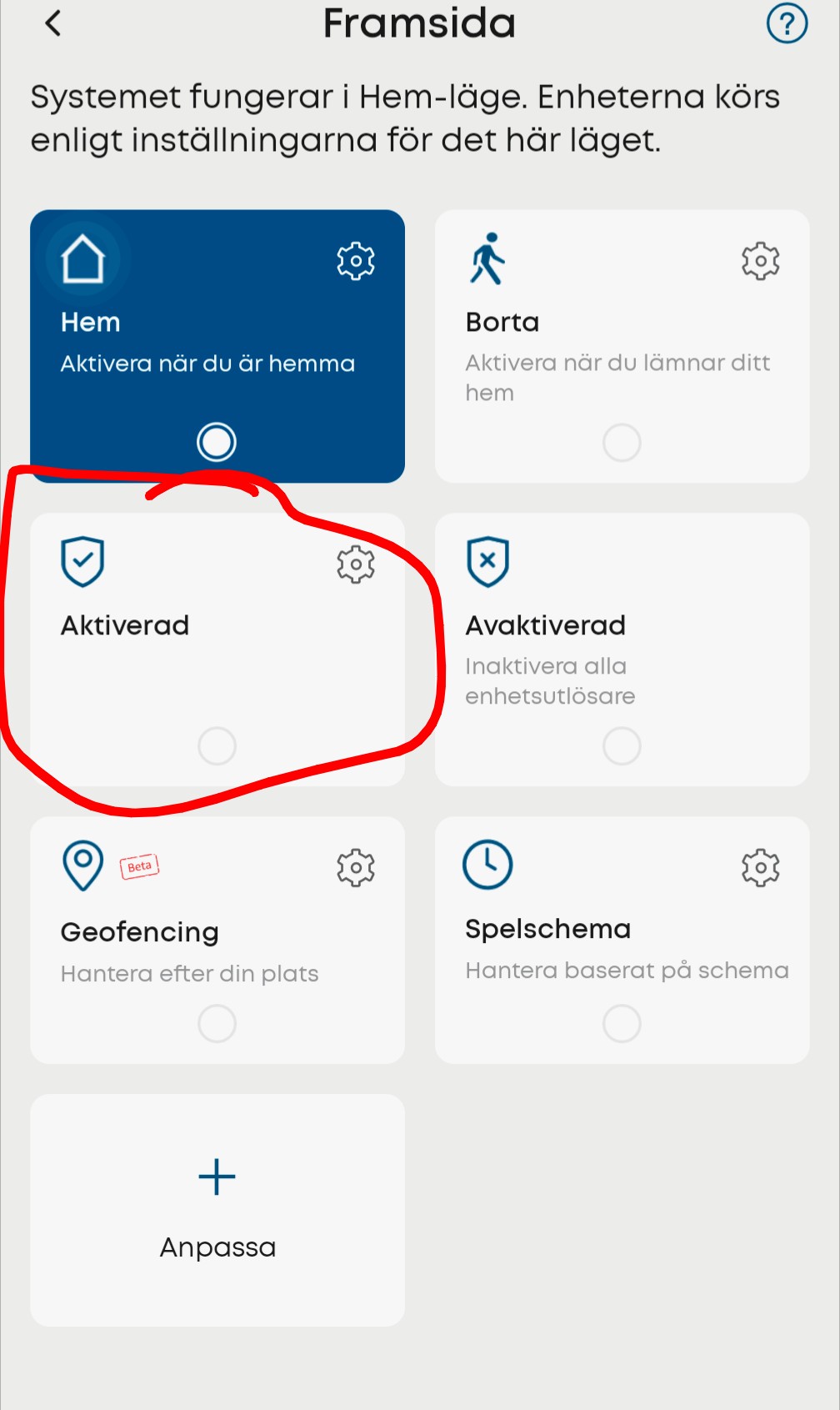Choose the Spelschema radio button
The width and height of the screenshot is (840, 1410).
click(622, 1023)
